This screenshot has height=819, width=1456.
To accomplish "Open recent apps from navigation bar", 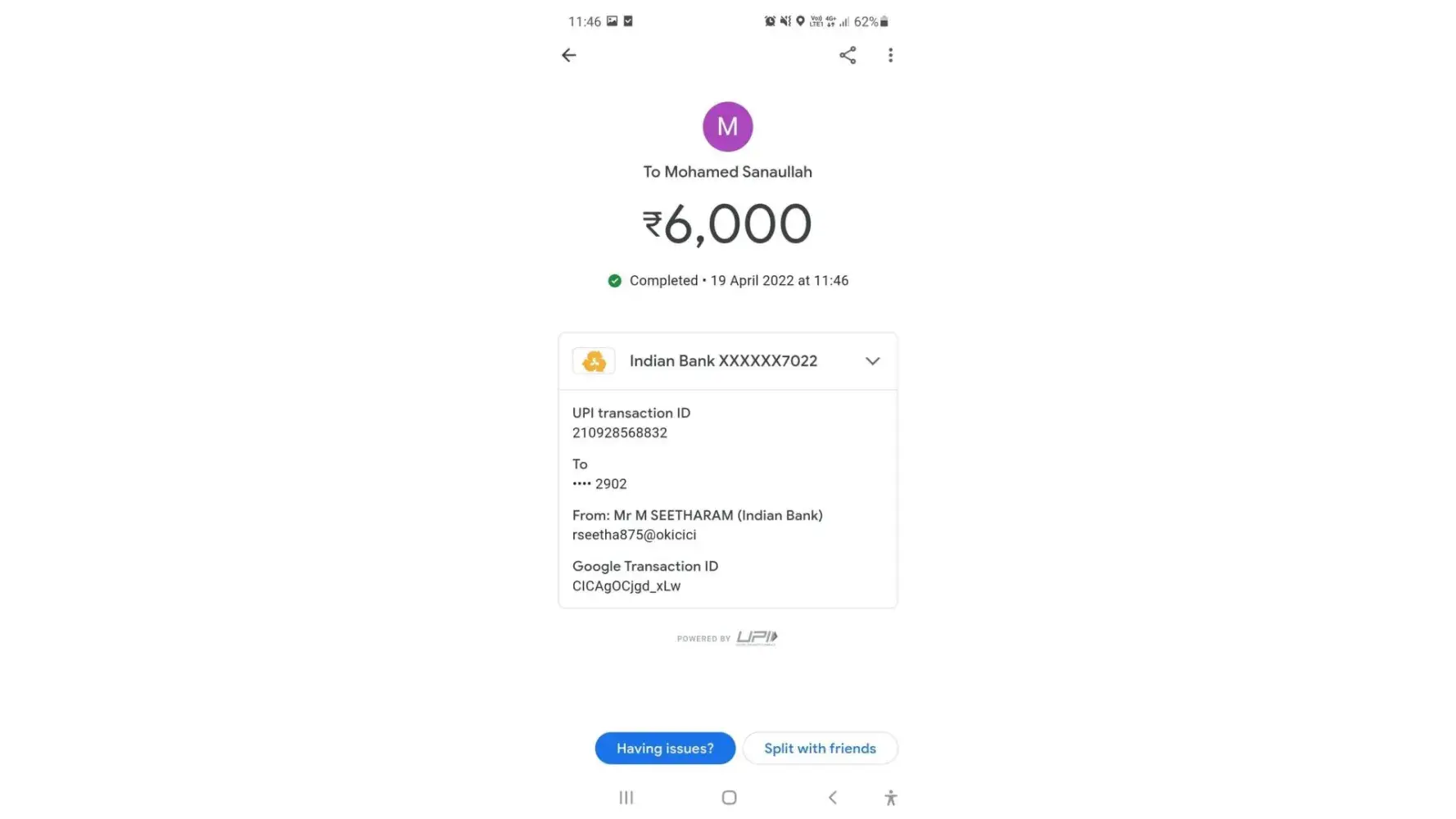I will click(x=626, y=798).
